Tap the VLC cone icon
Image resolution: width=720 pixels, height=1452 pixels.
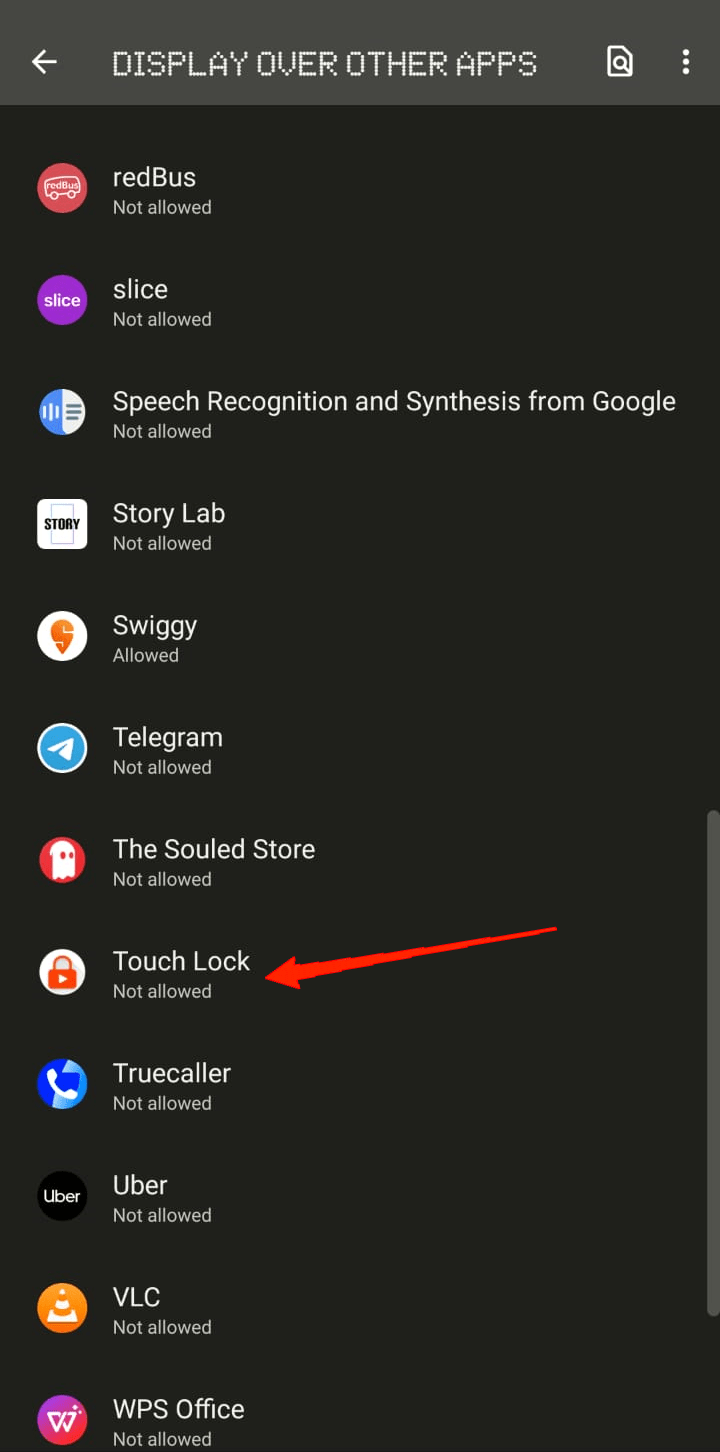(62, 1308)
